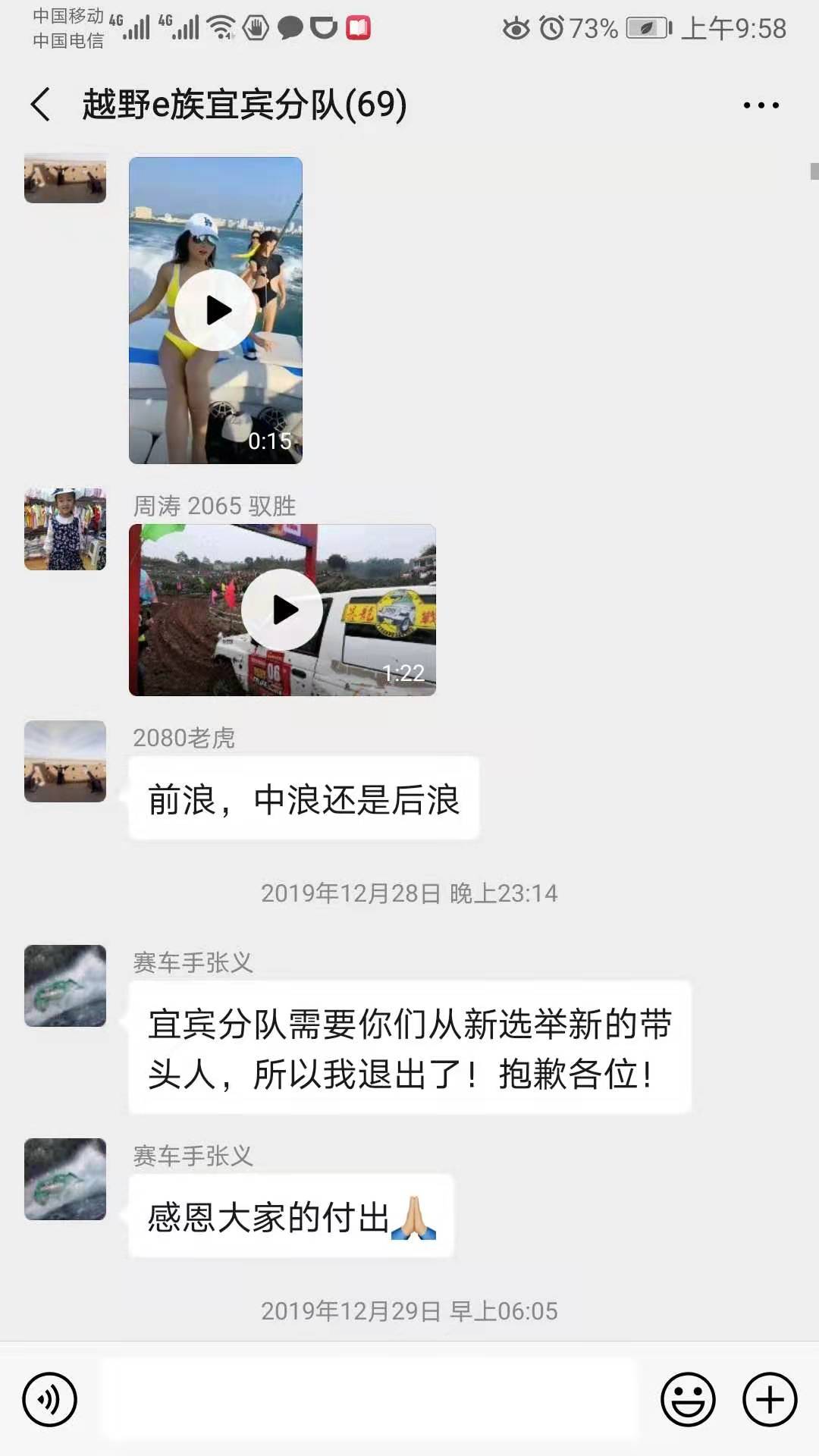This screenshot has width=819, height=1456.
Task: Open 2080老虎's avatar beside 前浪 message
Action: pos(65,761)
